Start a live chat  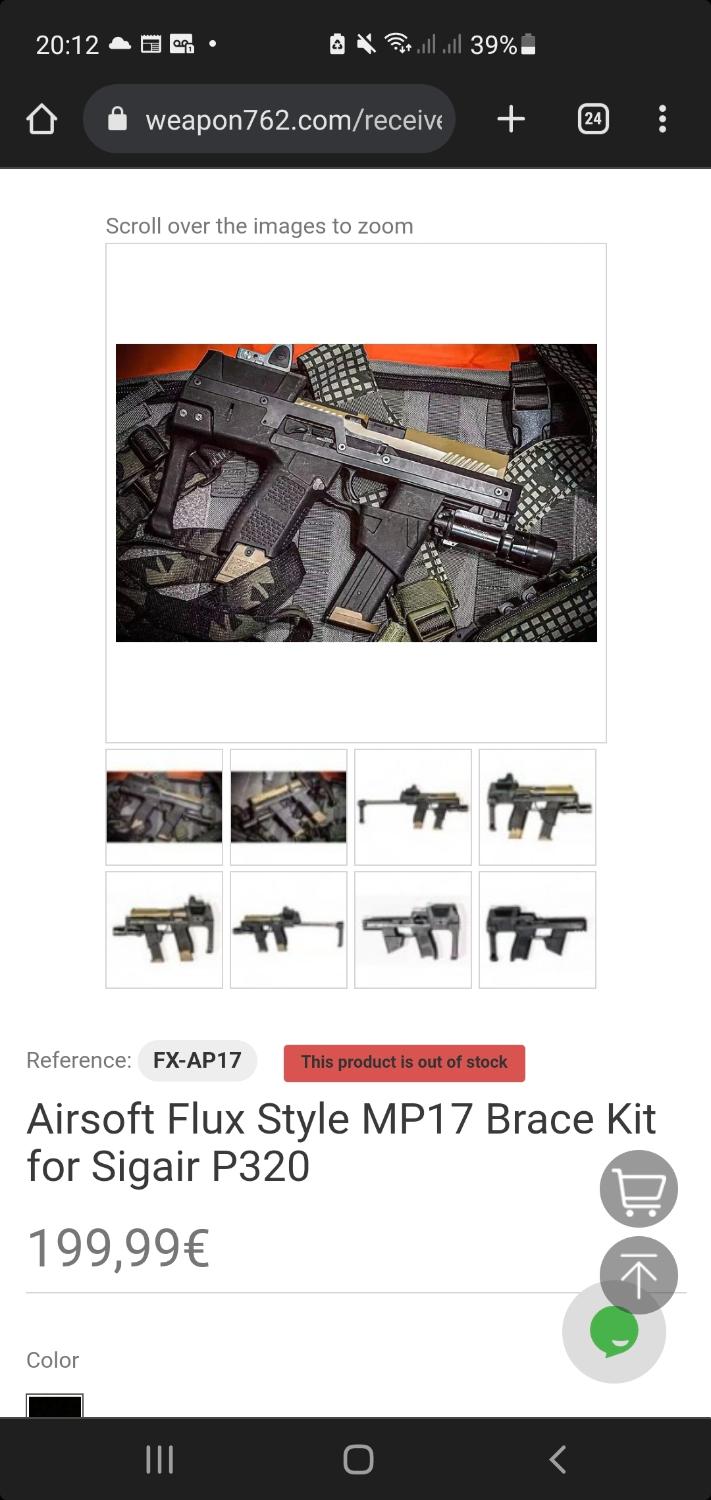tap(614, 1332)
